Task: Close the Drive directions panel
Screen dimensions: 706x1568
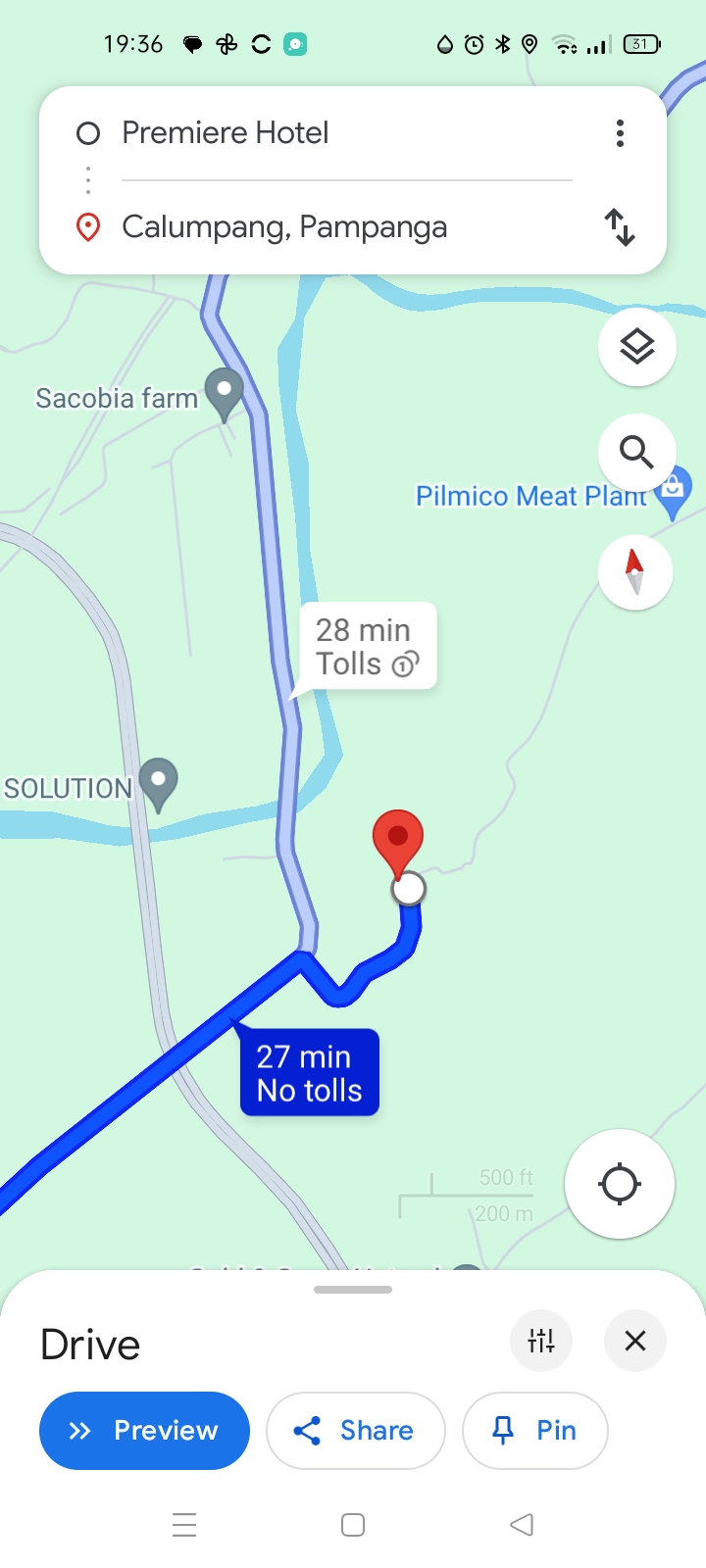Action: tap(635, 1340)
